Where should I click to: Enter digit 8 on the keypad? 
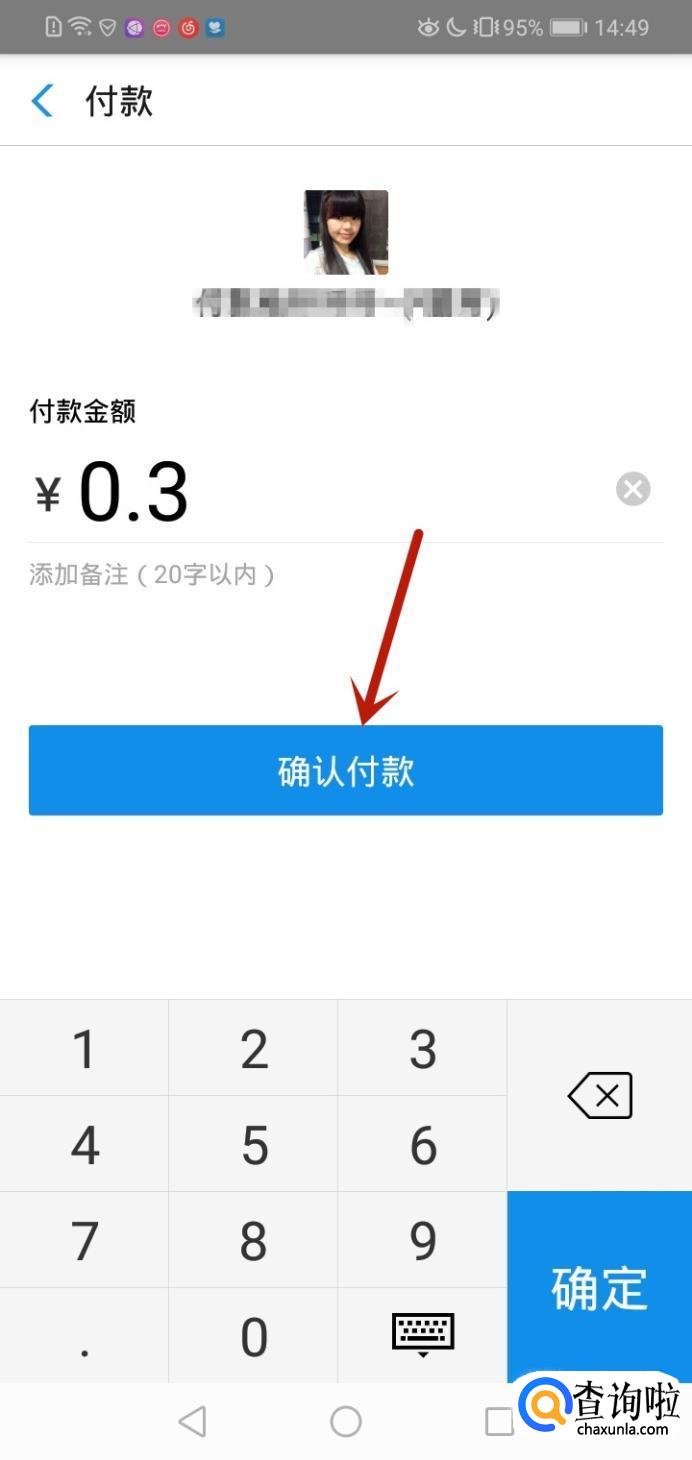(254, 1241)
